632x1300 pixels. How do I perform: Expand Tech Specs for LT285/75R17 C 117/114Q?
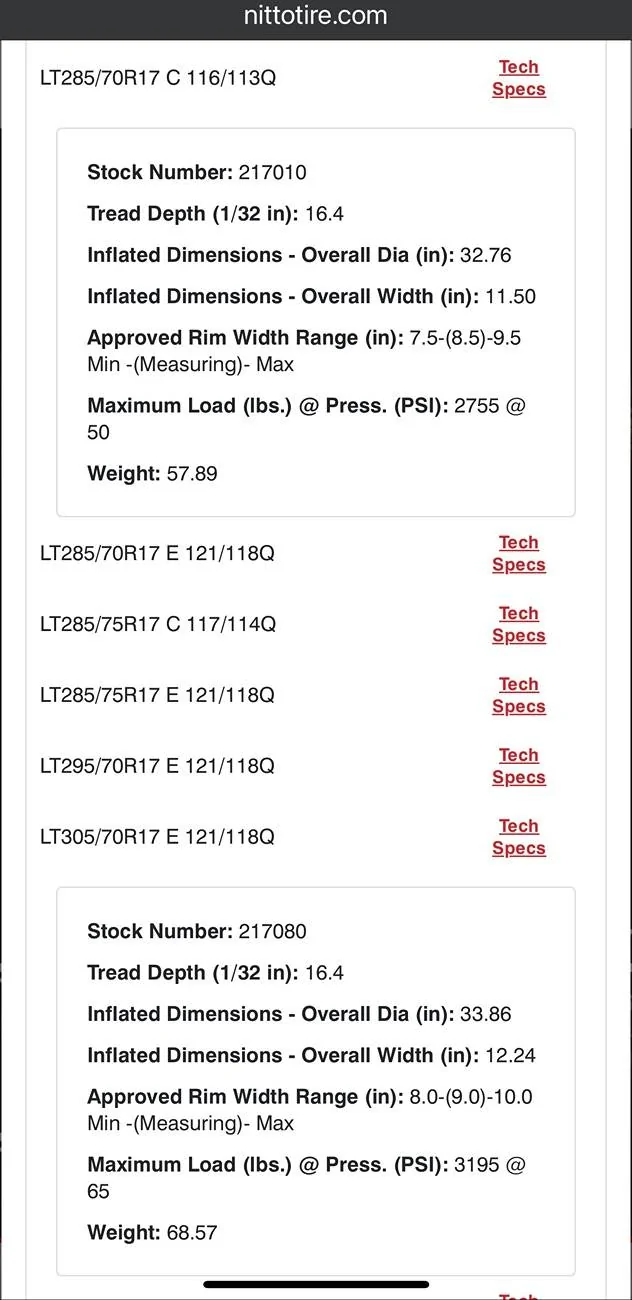point(519,624)
